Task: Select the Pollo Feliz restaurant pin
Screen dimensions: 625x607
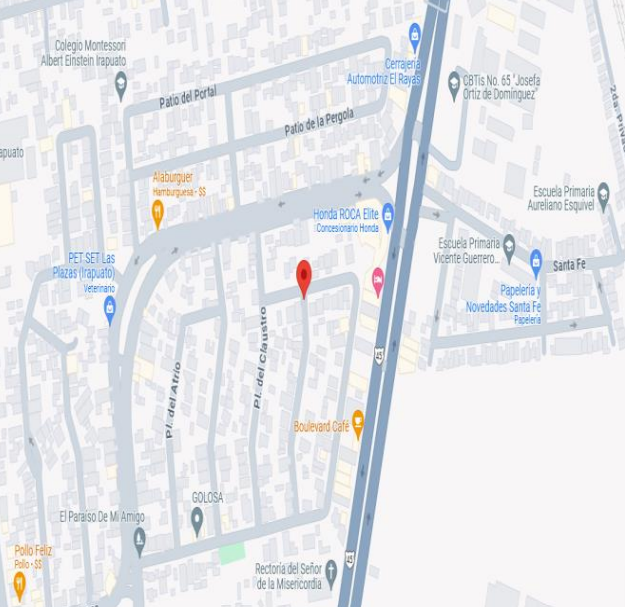Action: pyautogui.click(x=18, y=583)
